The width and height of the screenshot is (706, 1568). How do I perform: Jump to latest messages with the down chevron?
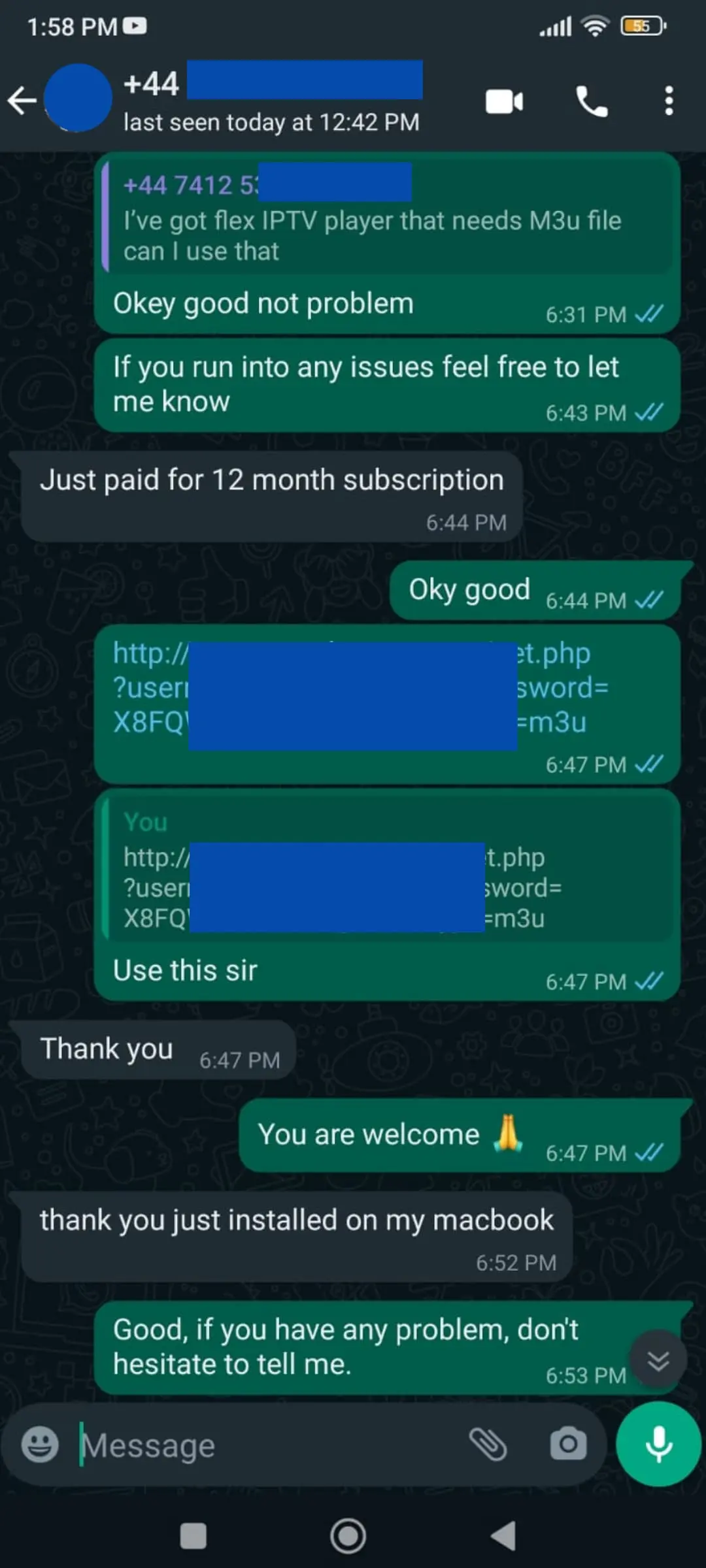pos(658,1361)
